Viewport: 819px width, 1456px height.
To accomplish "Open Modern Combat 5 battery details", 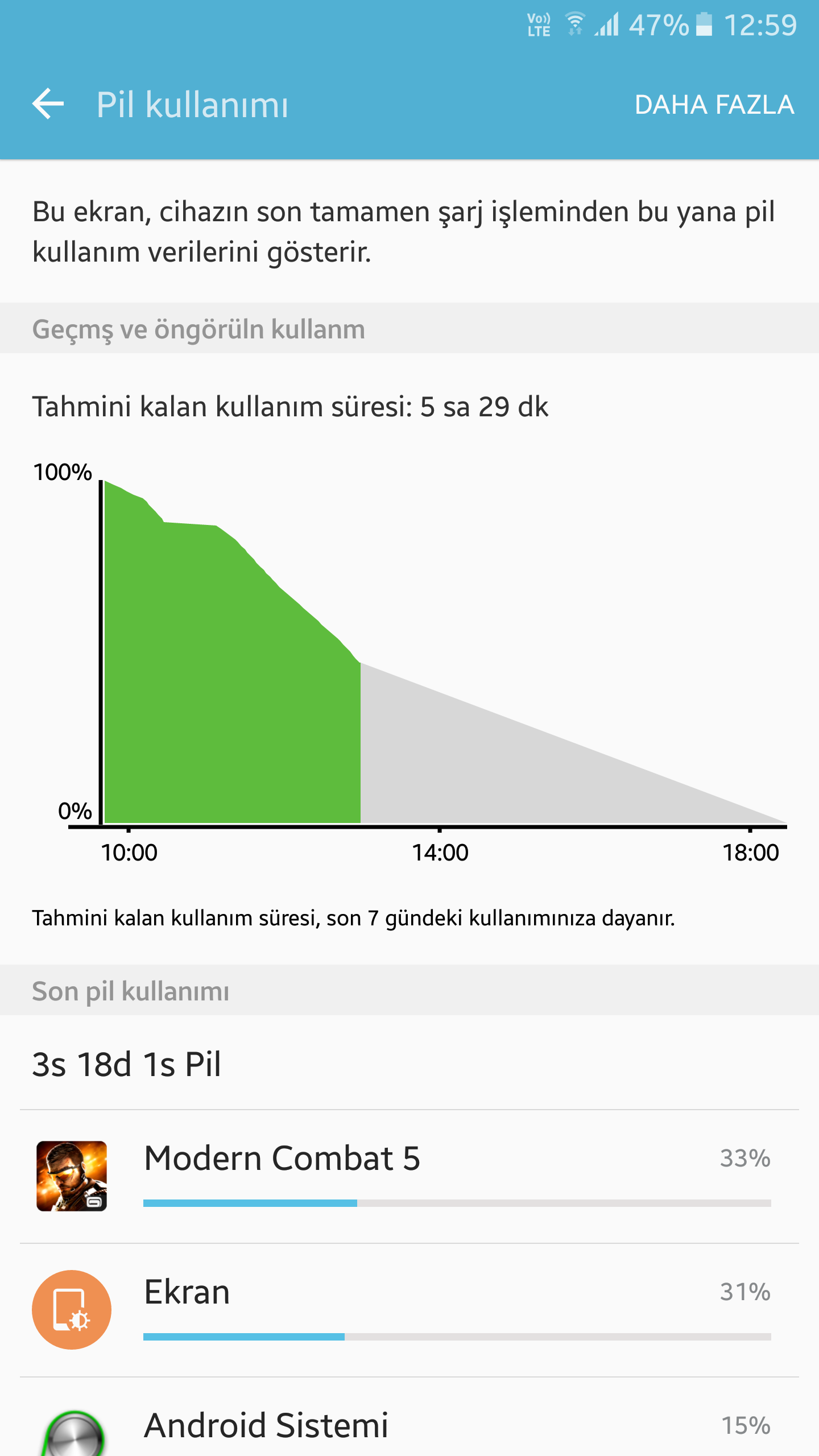I will coord(409,1176).
